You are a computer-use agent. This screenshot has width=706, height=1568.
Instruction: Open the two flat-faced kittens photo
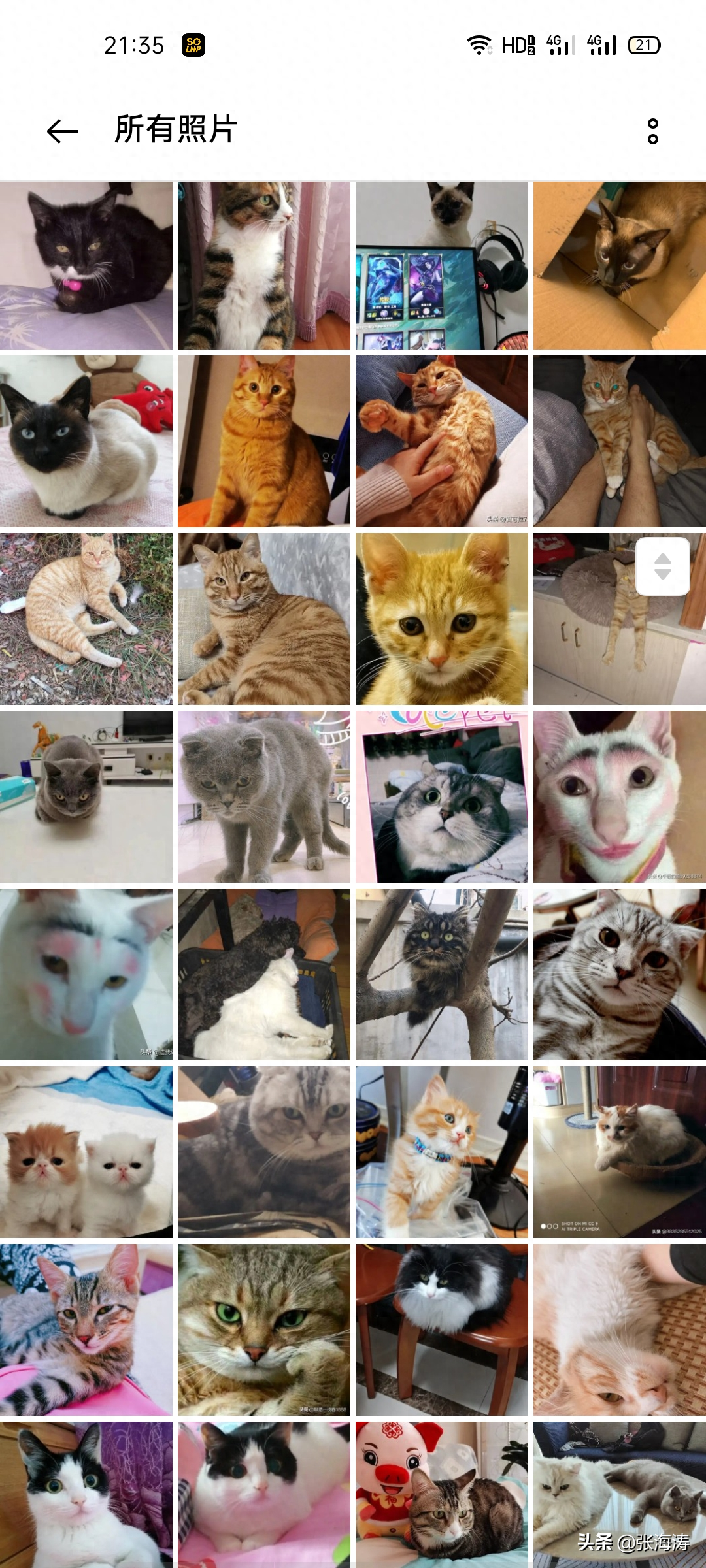pos(86,1152)
